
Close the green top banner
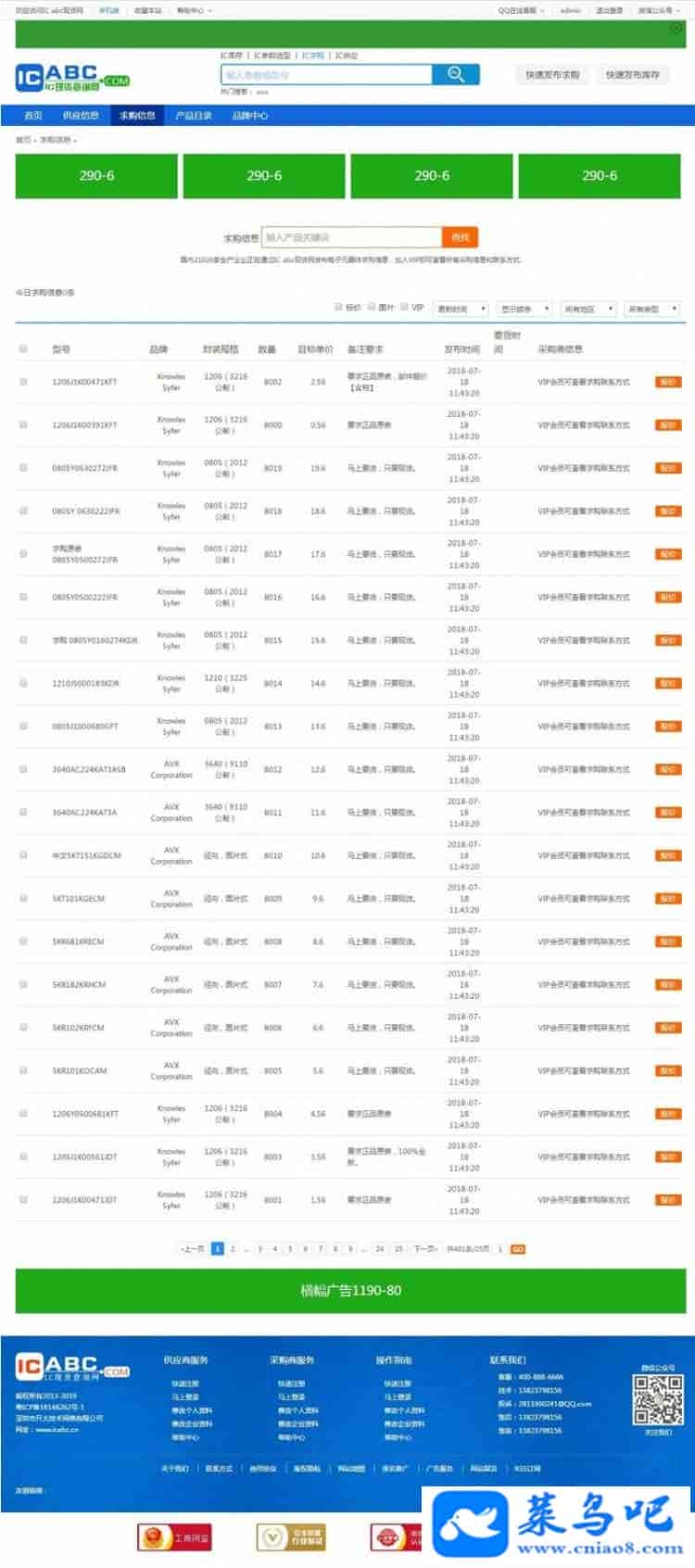[x=676, y=29]
